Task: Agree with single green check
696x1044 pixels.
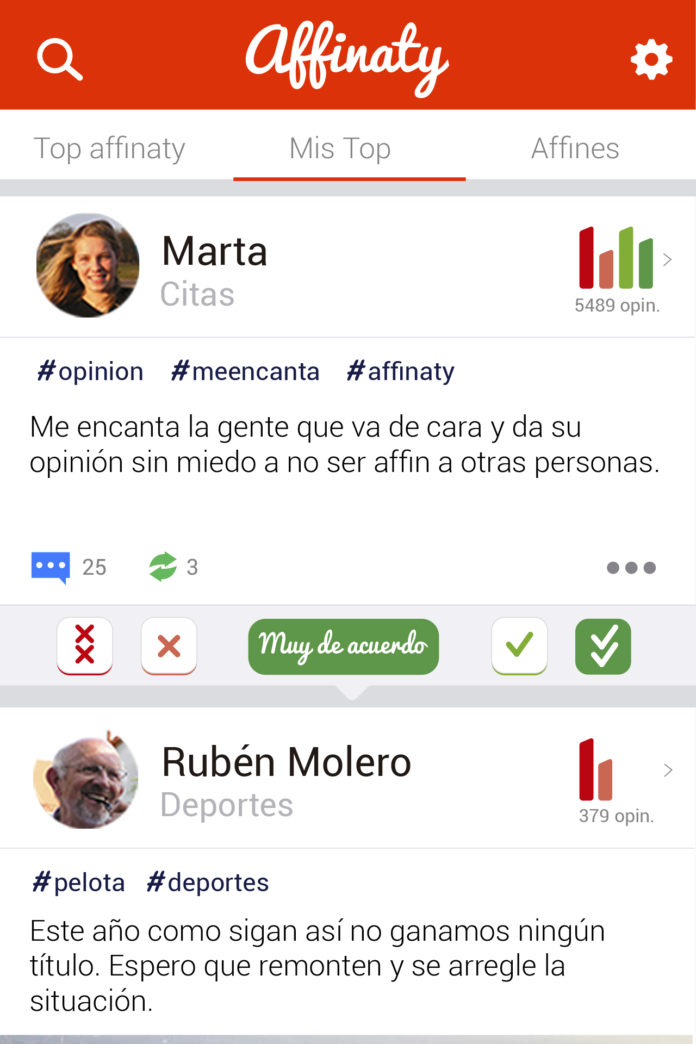Action: [x=519, y=646]
